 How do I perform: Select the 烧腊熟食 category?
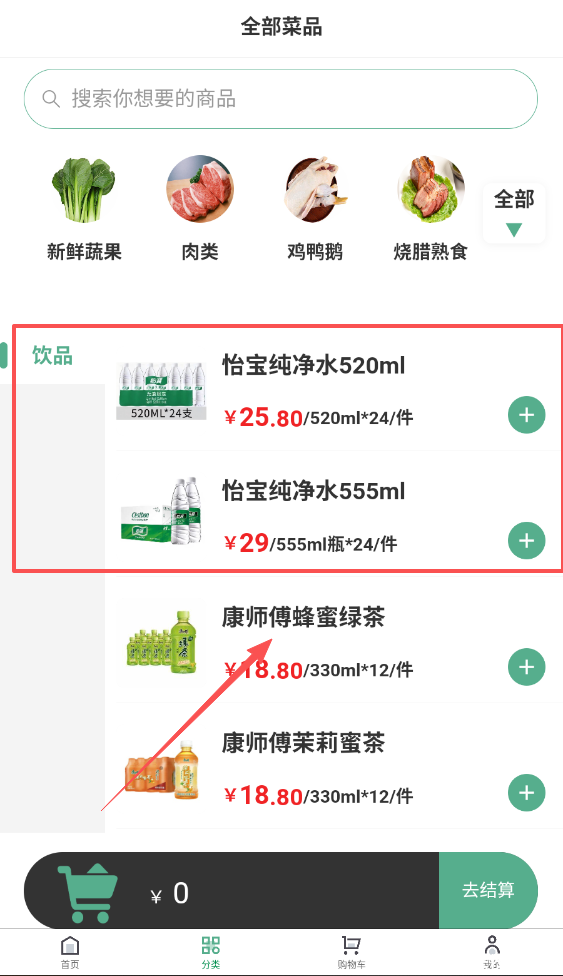[x=430, y=209]
